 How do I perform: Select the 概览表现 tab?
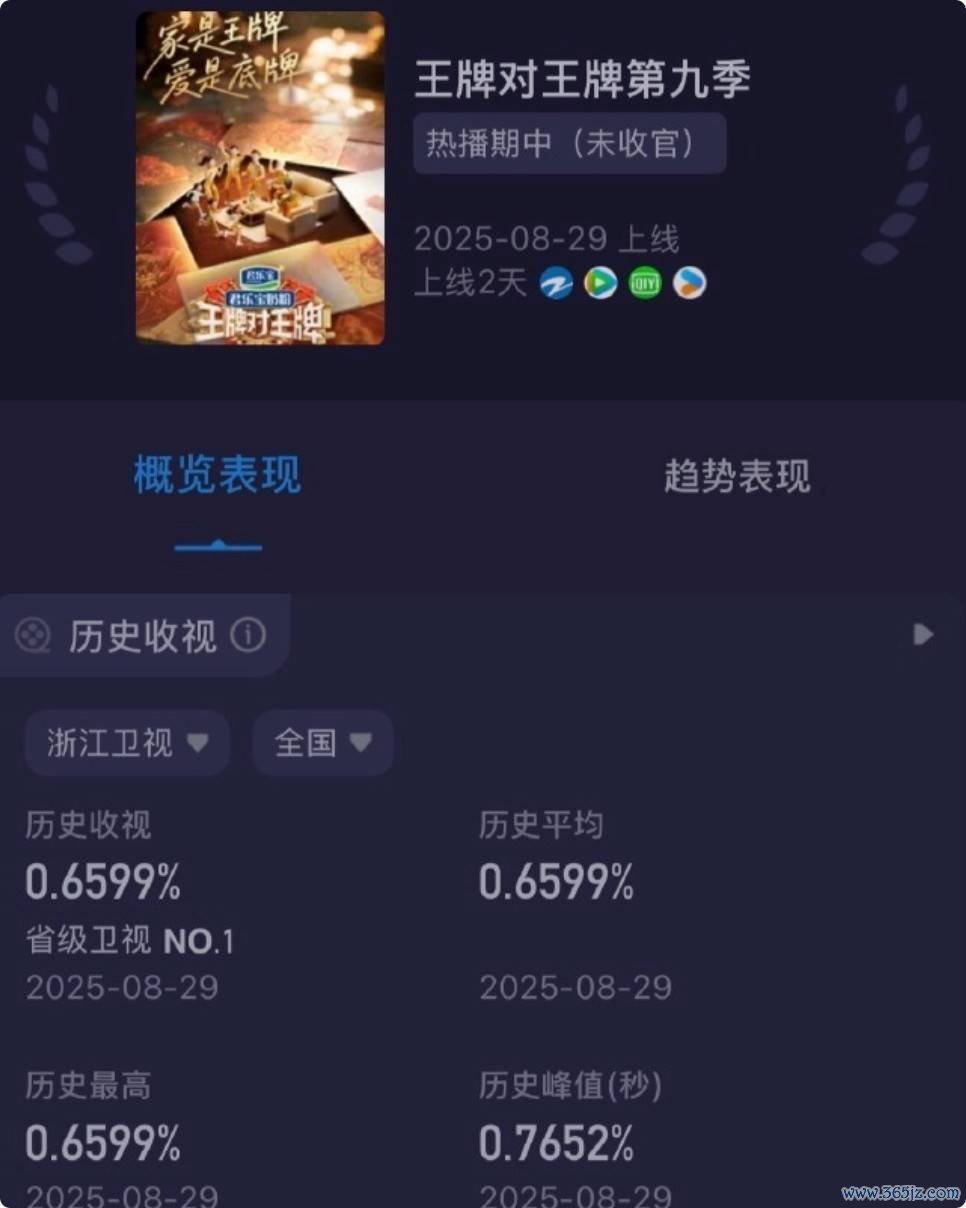click(217, 476)
